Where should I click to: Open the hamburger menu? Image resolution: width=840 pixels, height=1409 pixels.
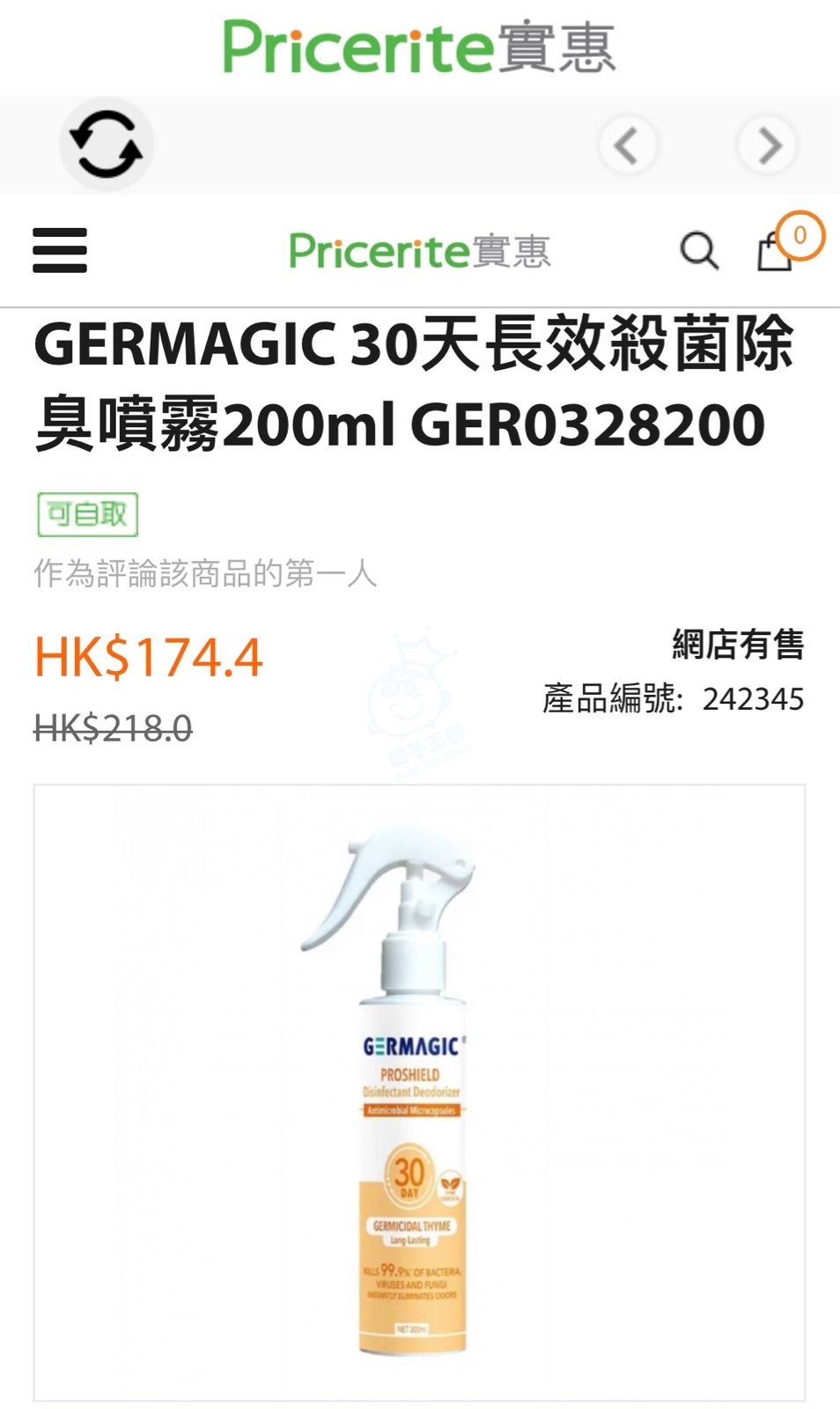point(60,251)
